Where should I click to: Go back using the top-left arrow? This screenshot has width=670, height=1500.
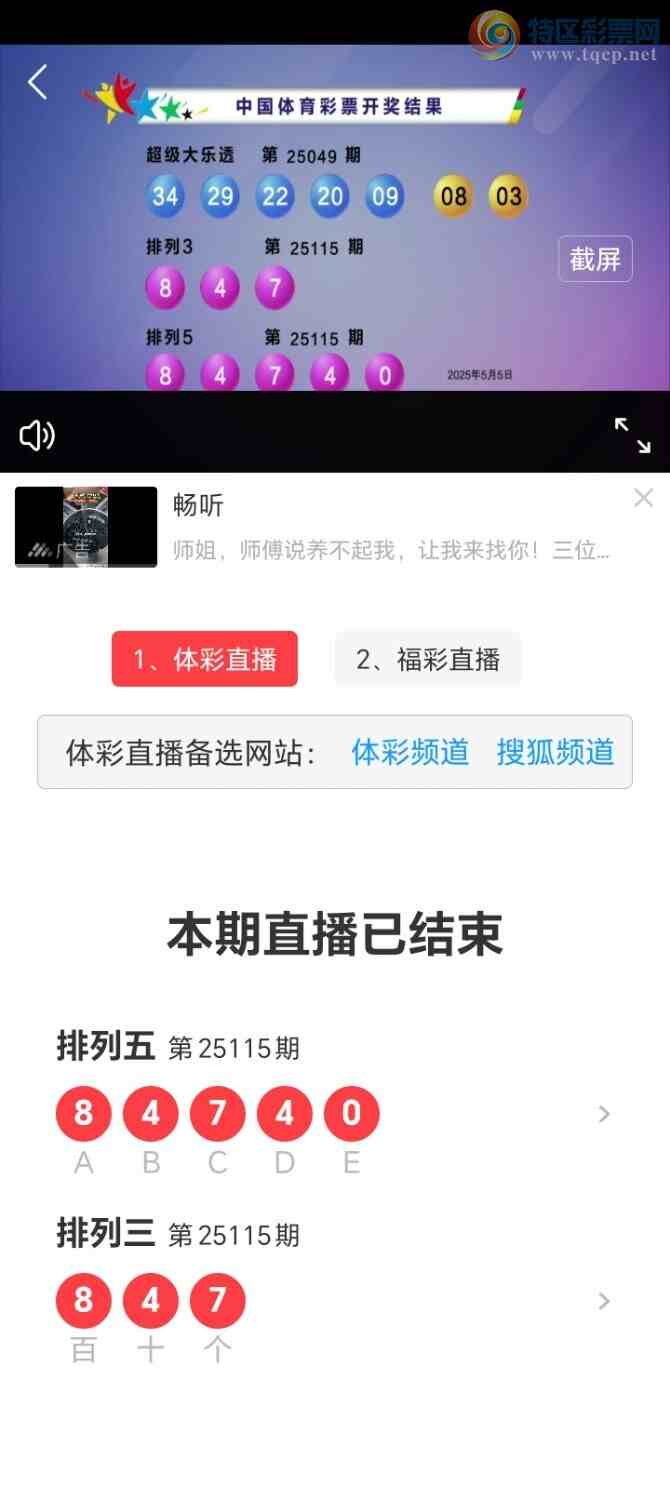pos(38,82)
